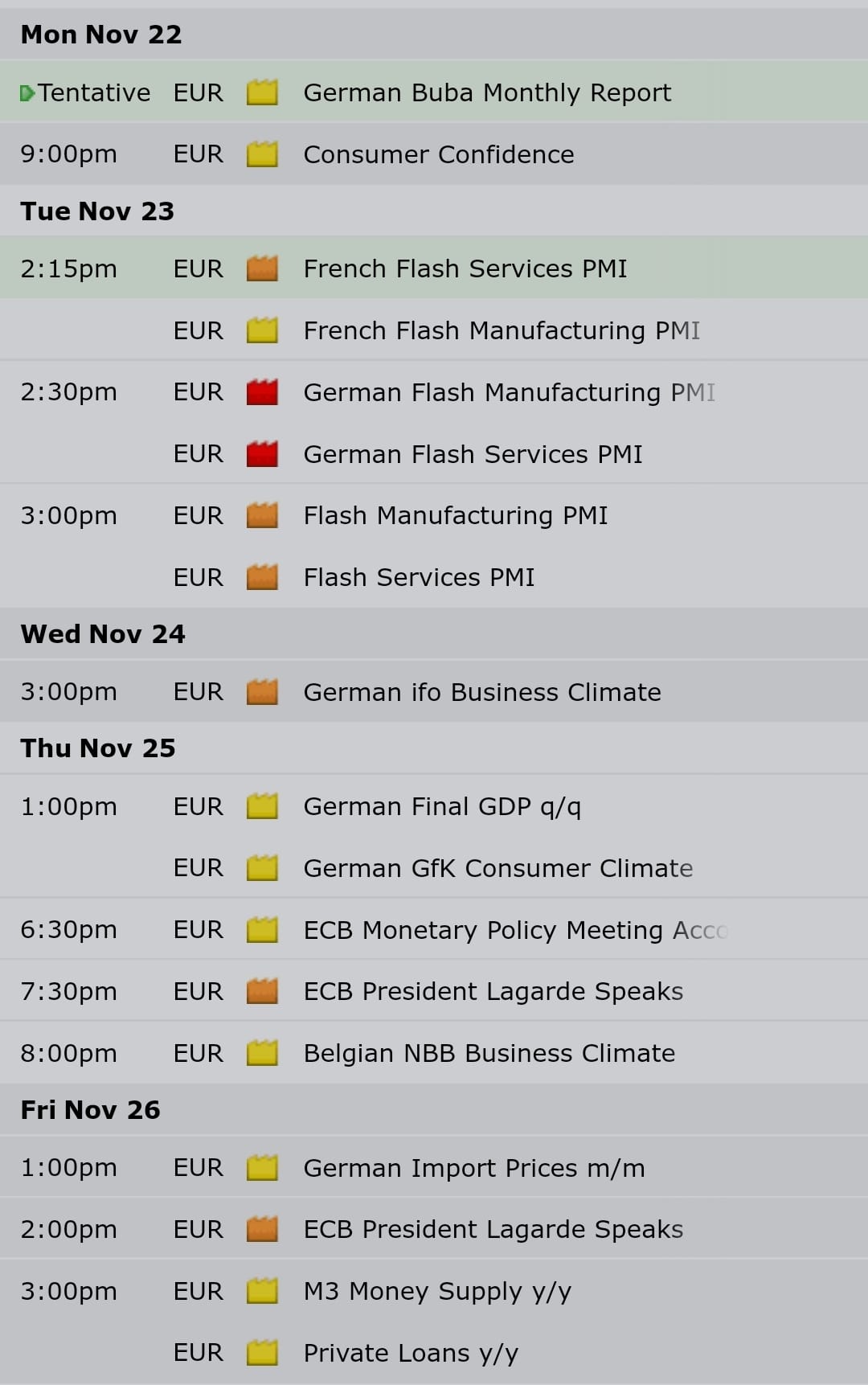Open German ifo Business Climate event
This screenshot has height=1385, width=868.
click(481, 692)
